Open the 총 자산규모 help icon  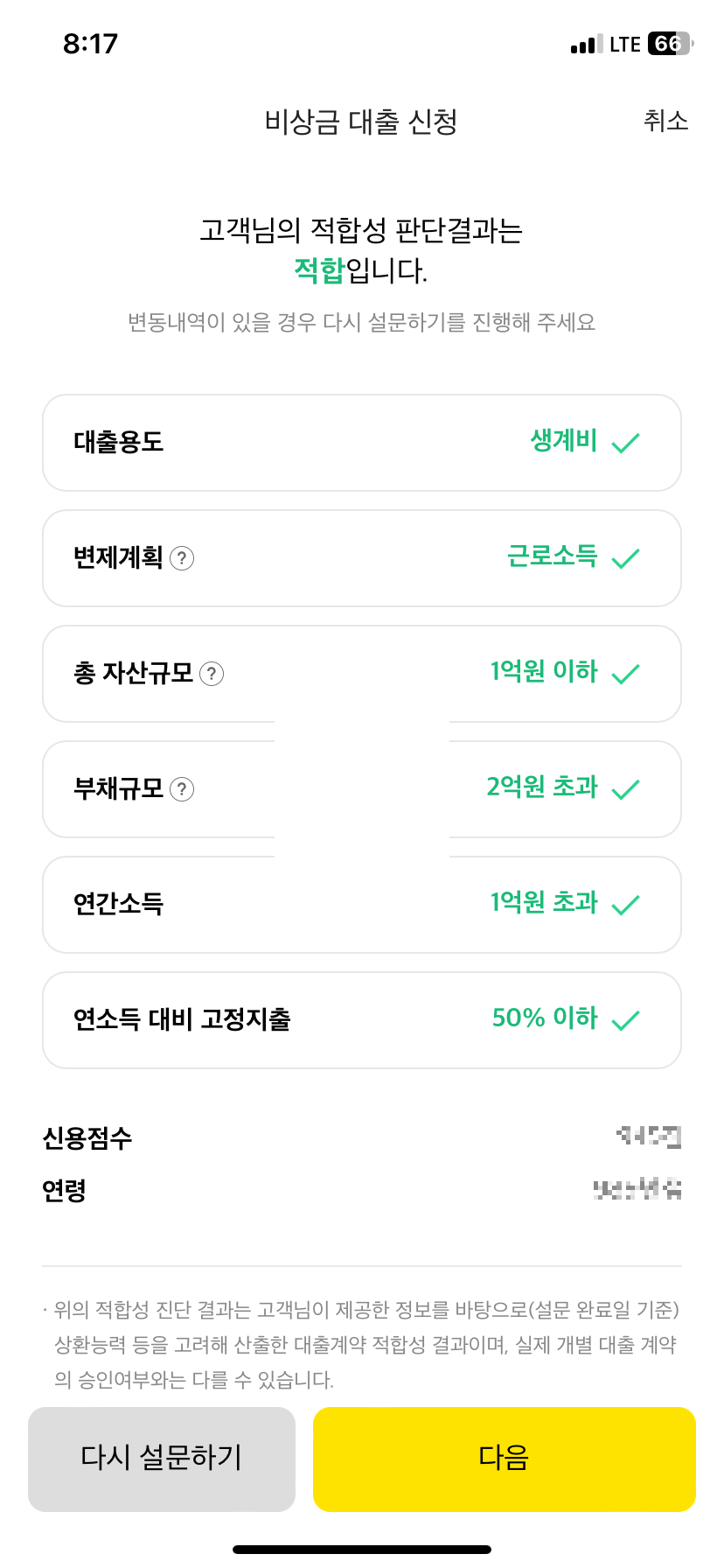212,674
